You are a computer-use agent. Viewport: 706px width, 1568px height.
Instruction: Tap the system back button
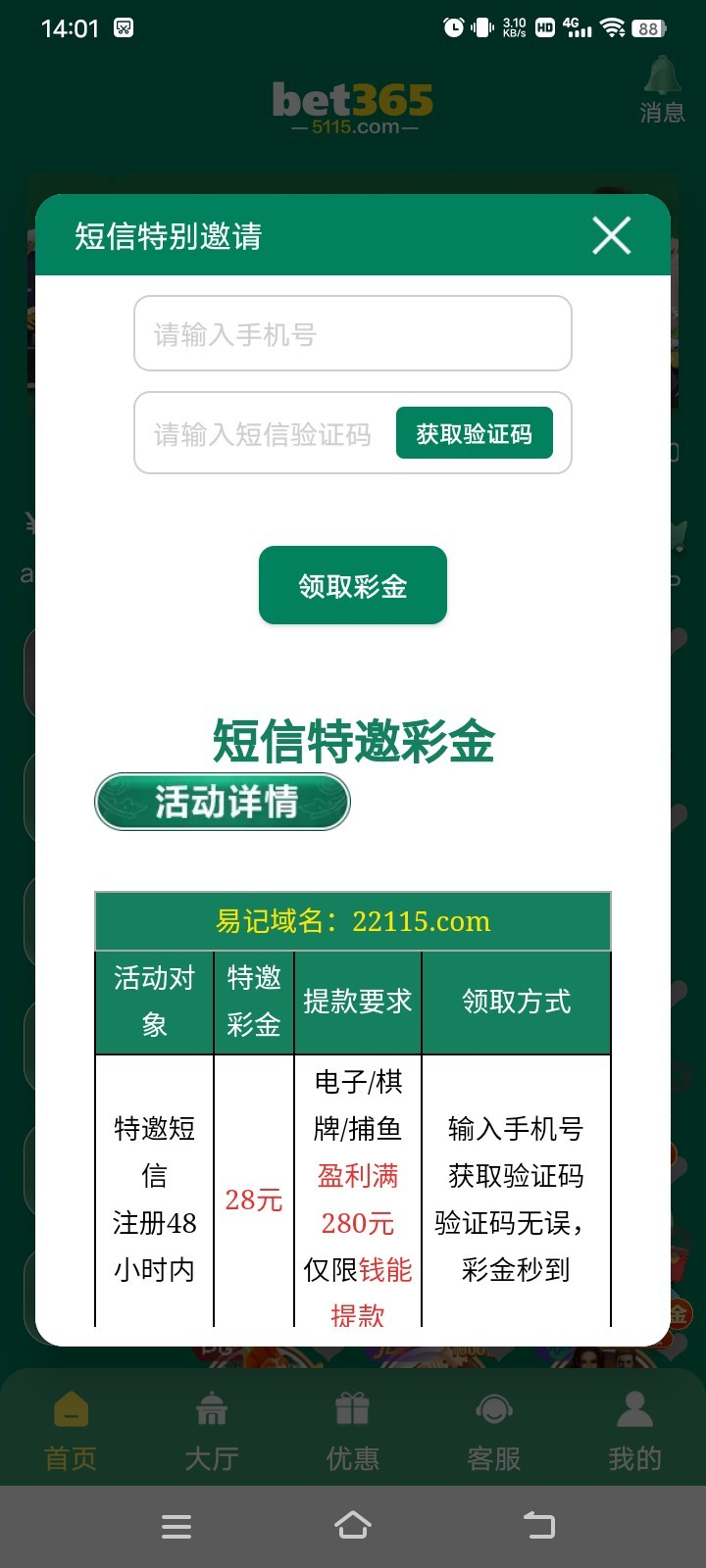[x=537, y=1525]
